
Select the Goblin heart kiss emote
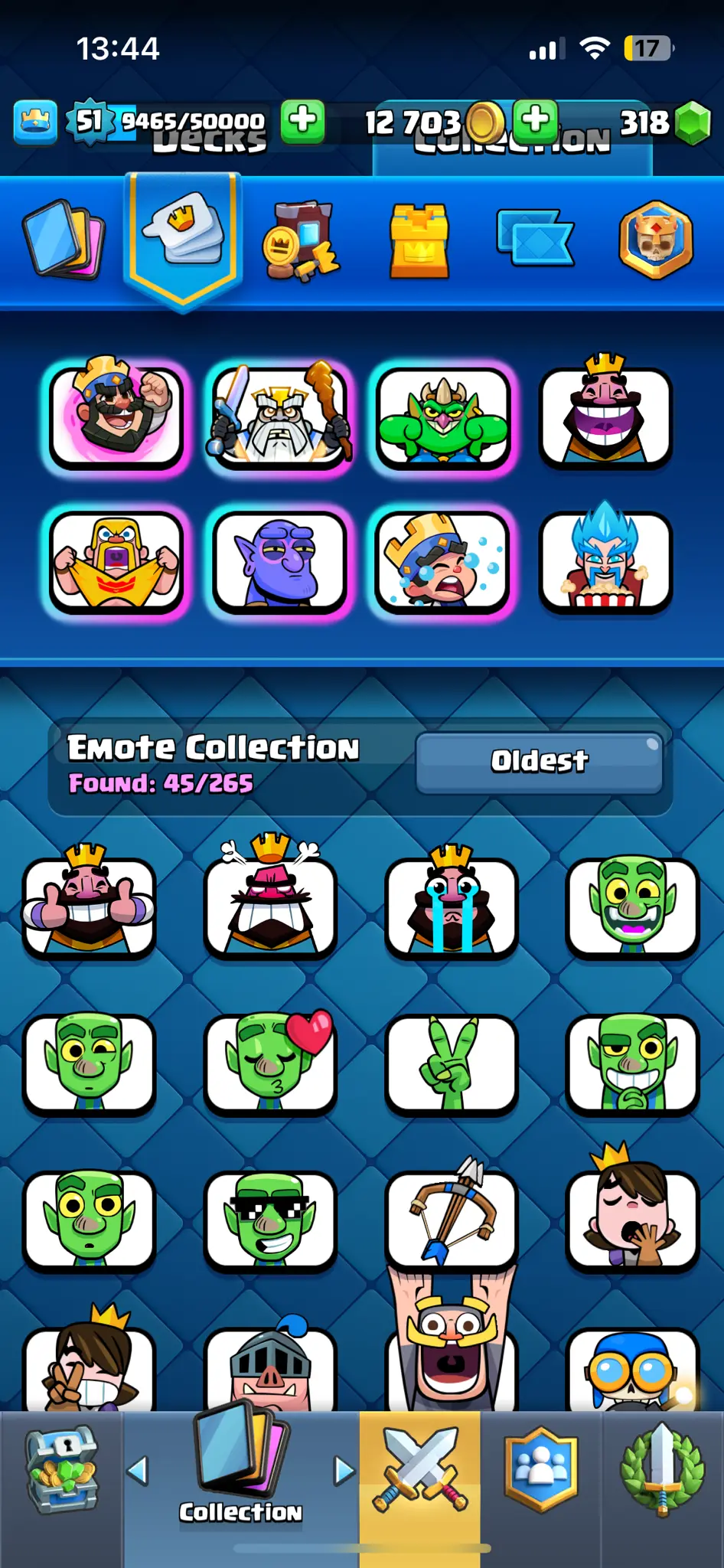pyautogui.click(x=271, y=1063)
